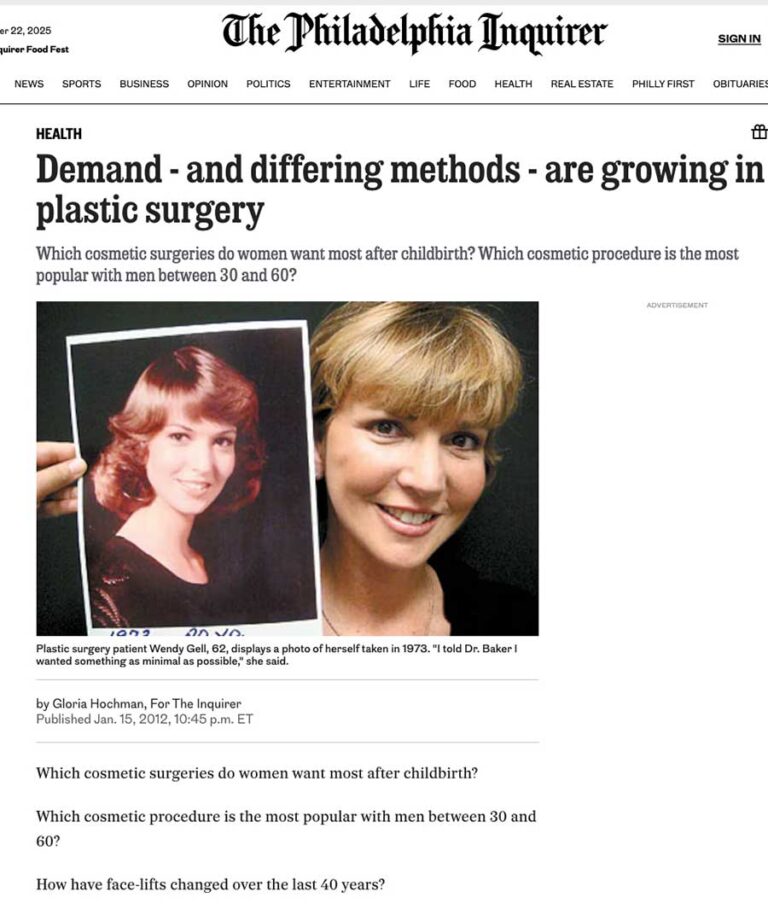Select Politics in the navigation bar
768x915 pixels.
coord(268,84)
